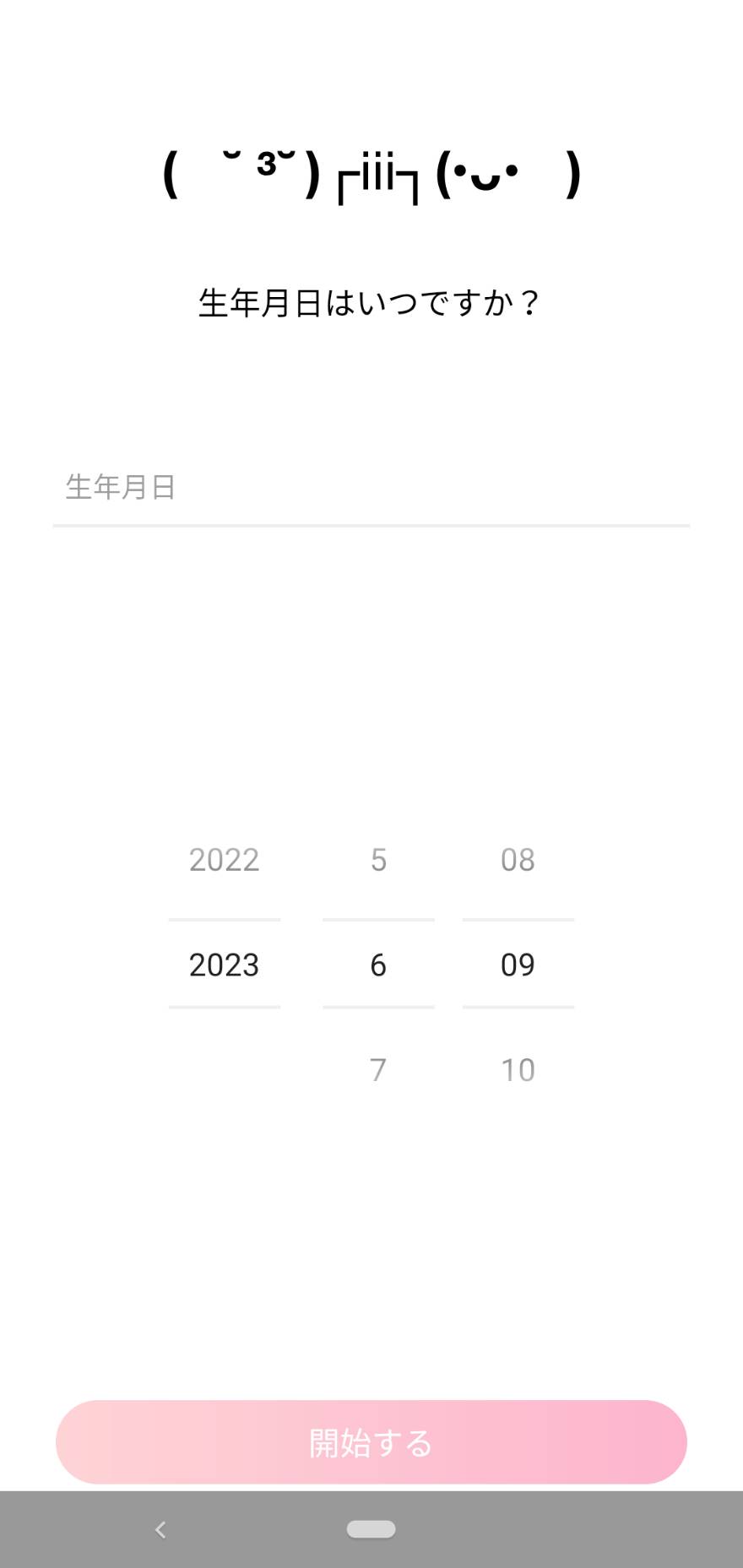Go back with the system back arrow

tap(160, 1529)
